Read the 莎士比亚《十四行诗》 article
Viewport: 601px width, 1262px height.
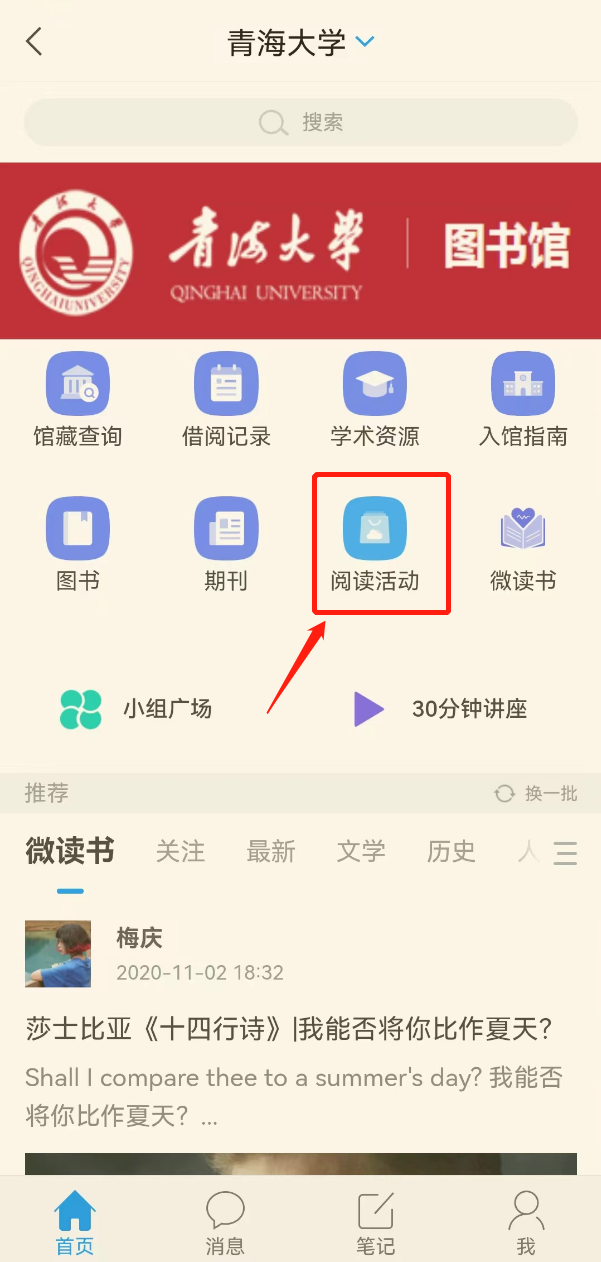point(289,1028)
